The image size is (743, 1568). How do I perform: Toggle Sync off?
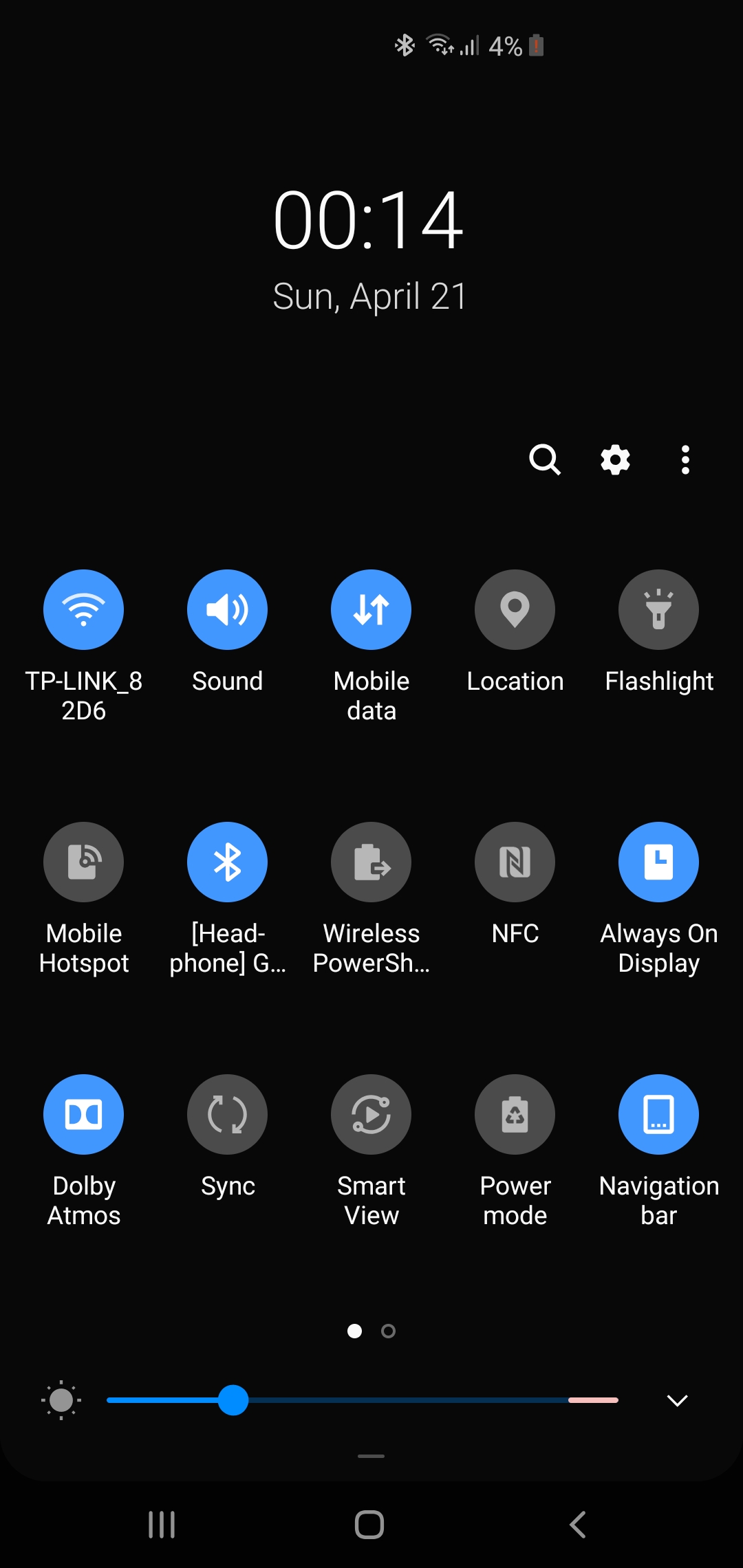227,1113
